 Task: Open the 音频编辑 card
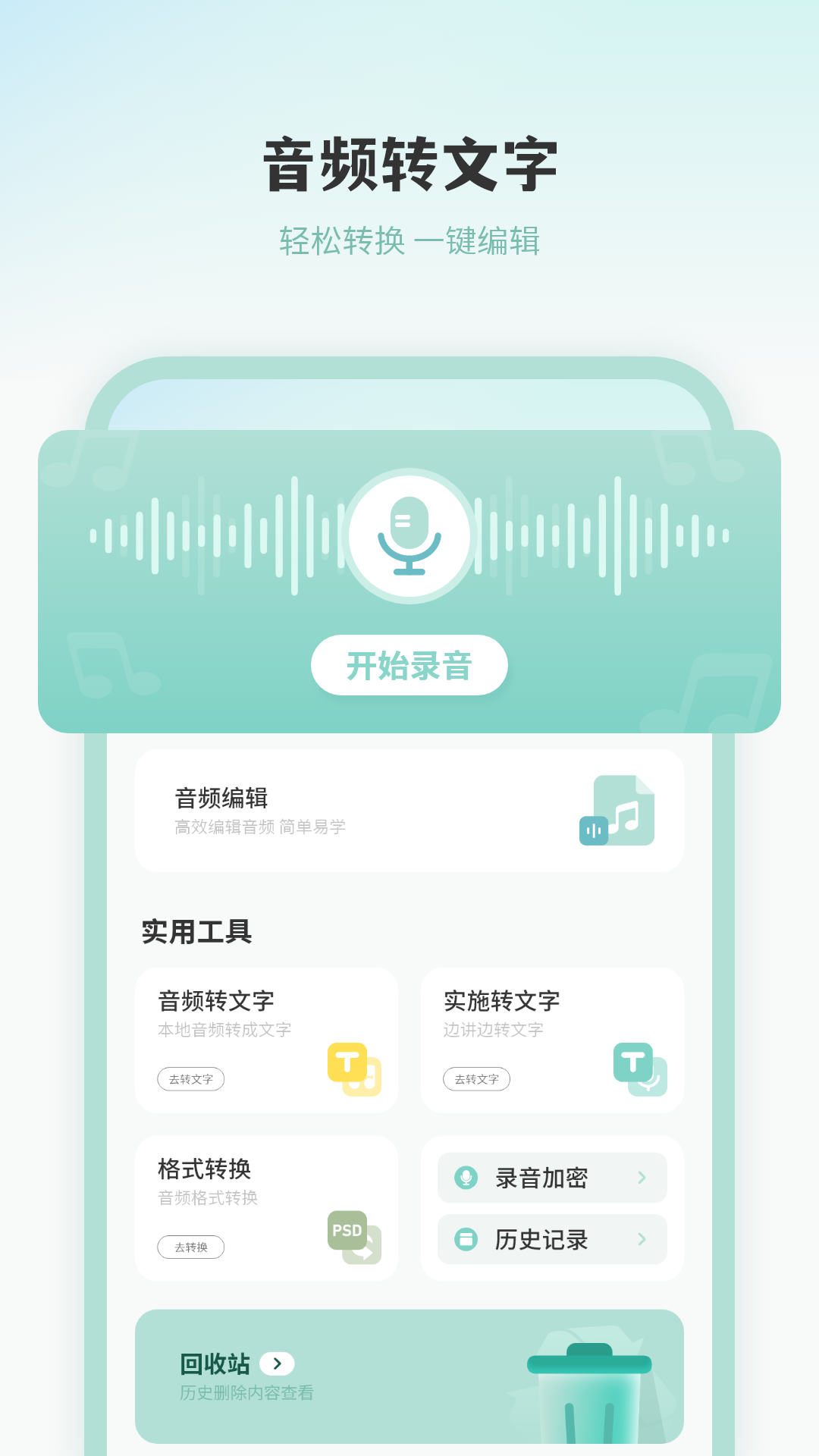(409, 808)
